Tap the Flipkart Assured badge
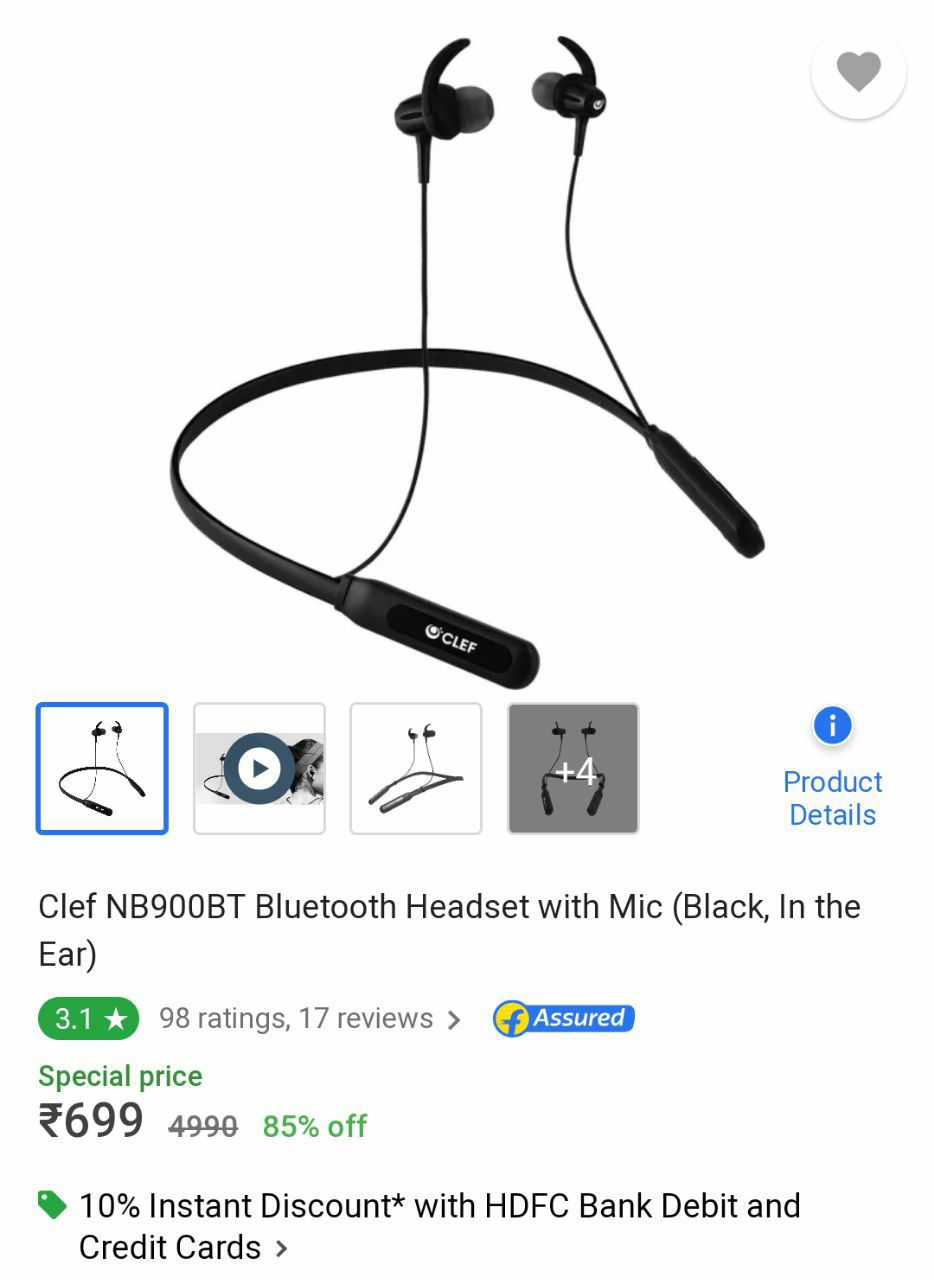 pyautogui.click(x=564, y=1019)
